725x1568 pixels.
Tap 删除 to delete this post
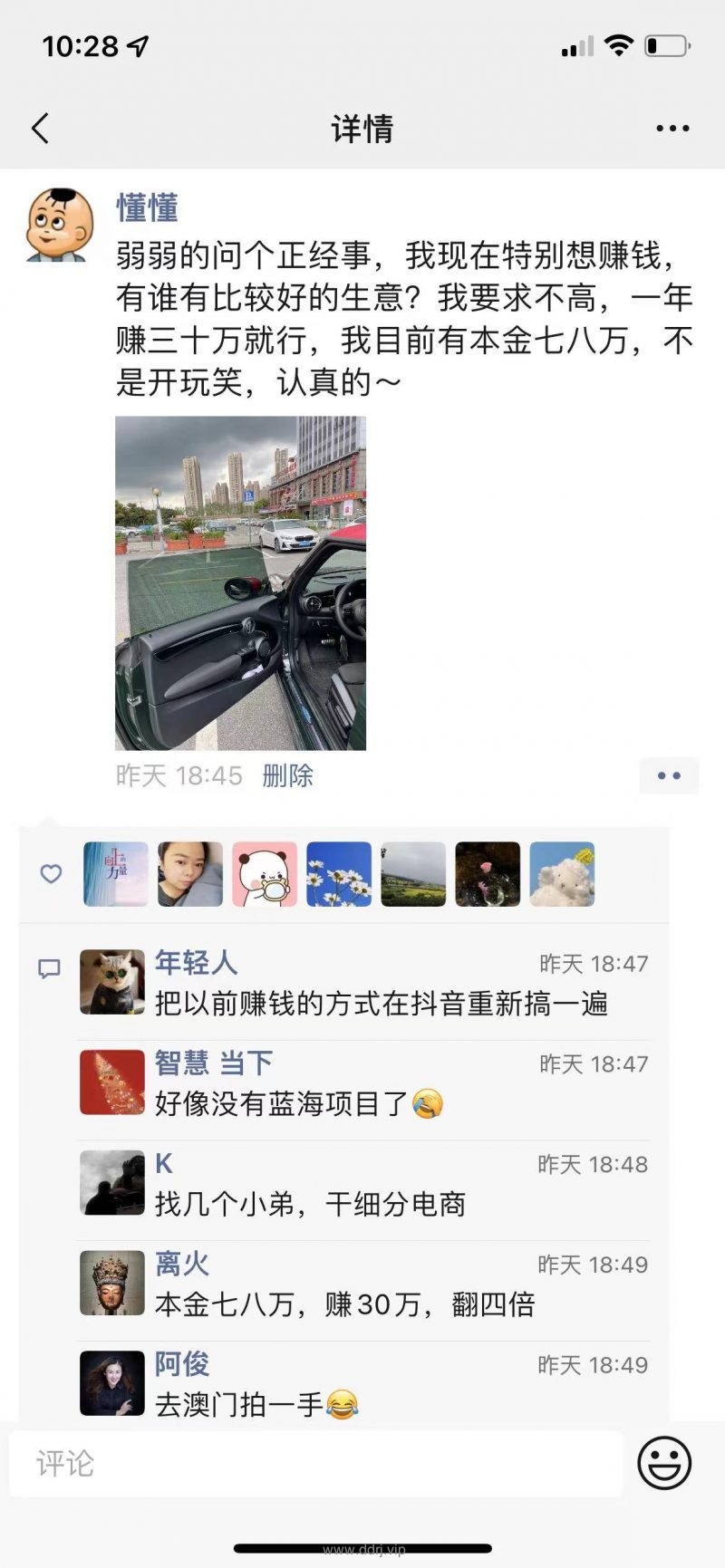(x=287, y=775)
